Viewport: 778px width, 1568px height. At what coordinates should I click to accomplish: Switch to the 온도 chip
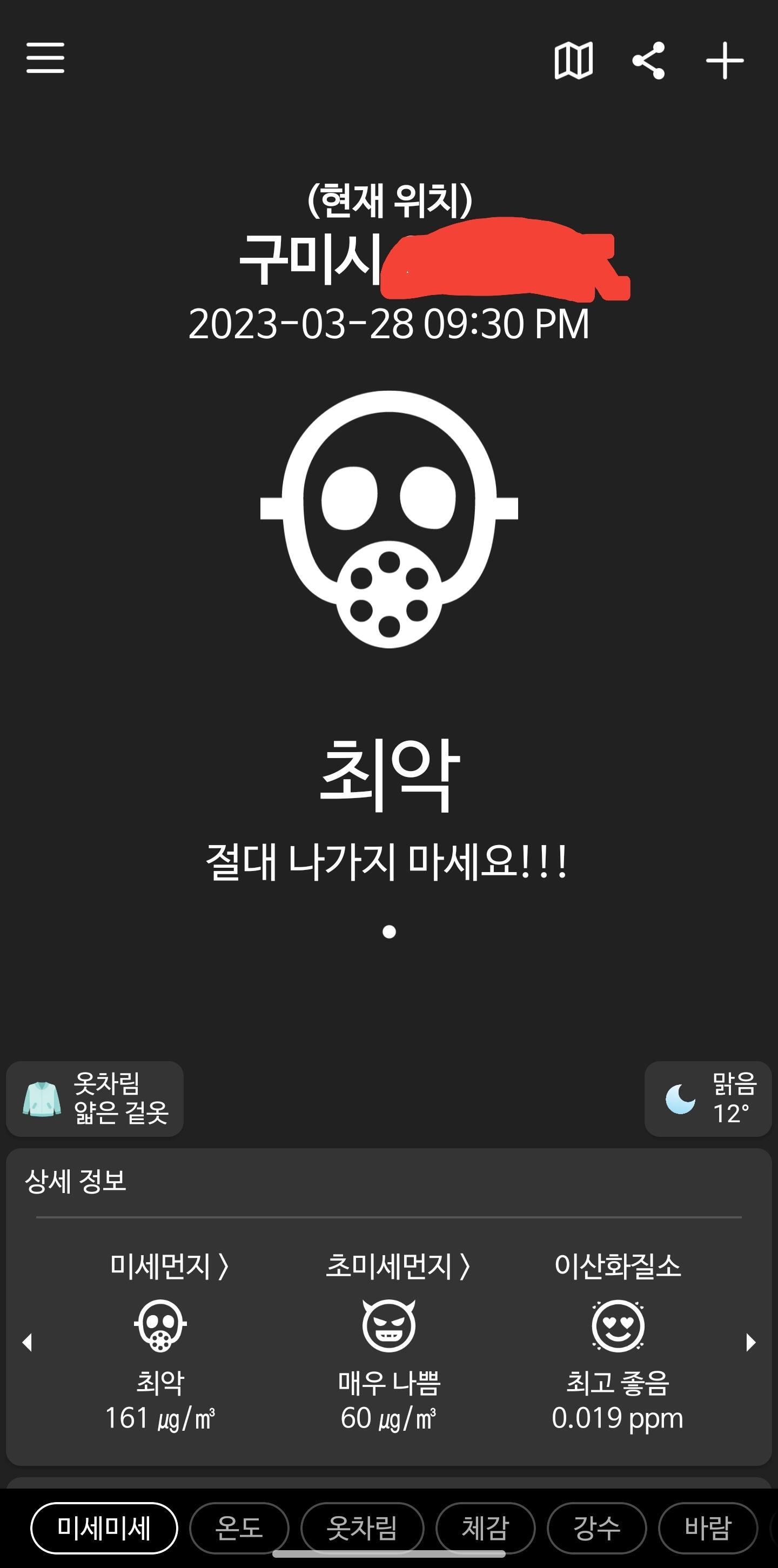tap(239, 1529)
